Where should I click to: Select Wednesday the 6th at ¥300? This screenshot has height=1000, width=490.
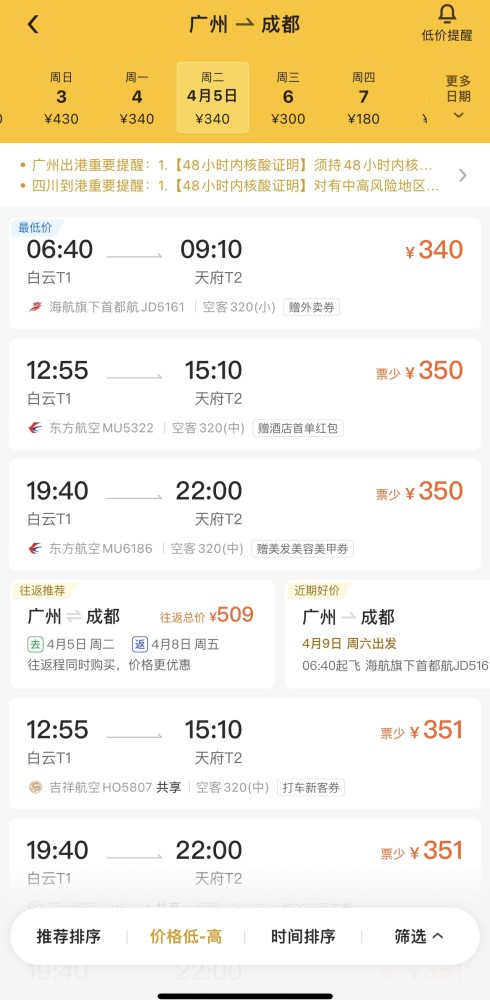288,98
